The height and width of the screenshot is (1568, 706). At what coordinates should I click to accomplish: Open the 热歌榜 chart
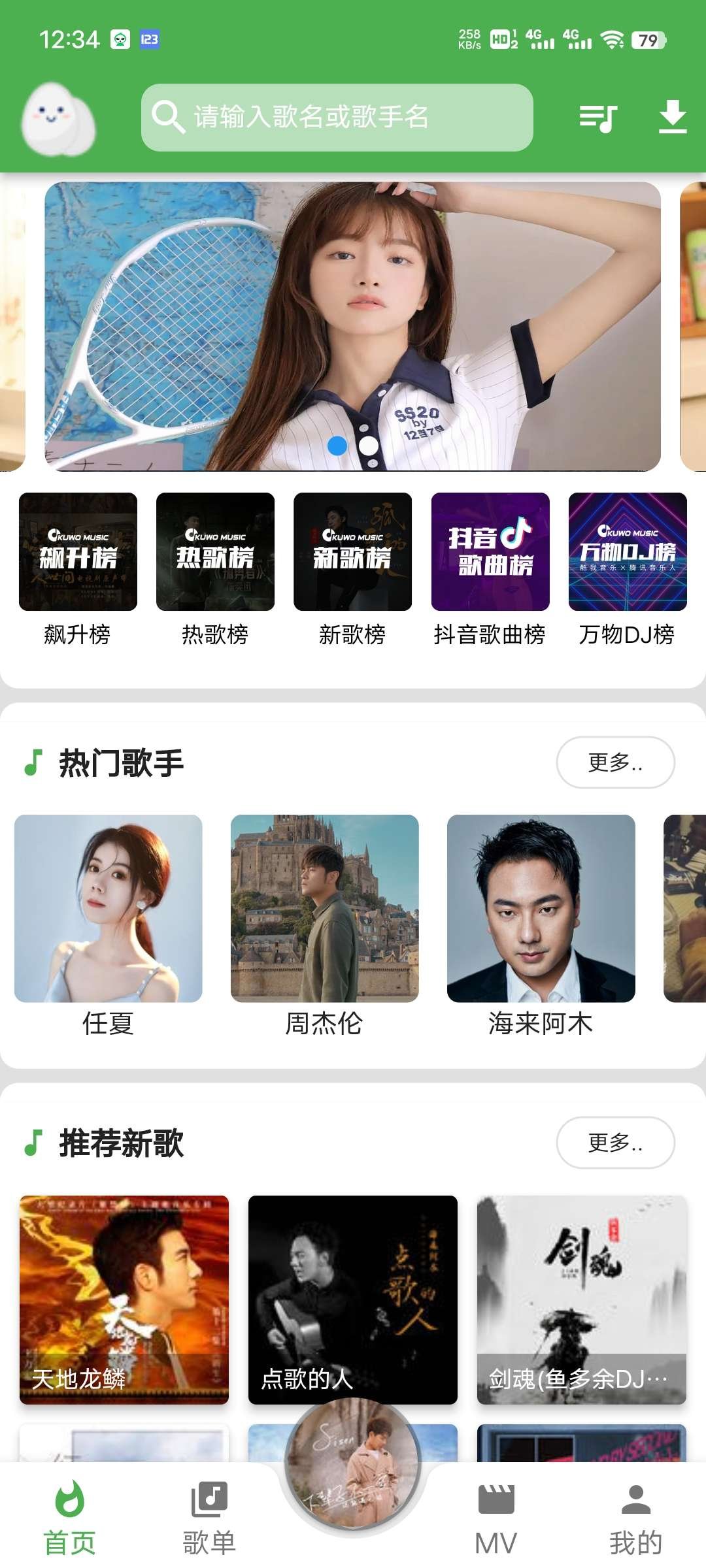(x=215, y=551)
